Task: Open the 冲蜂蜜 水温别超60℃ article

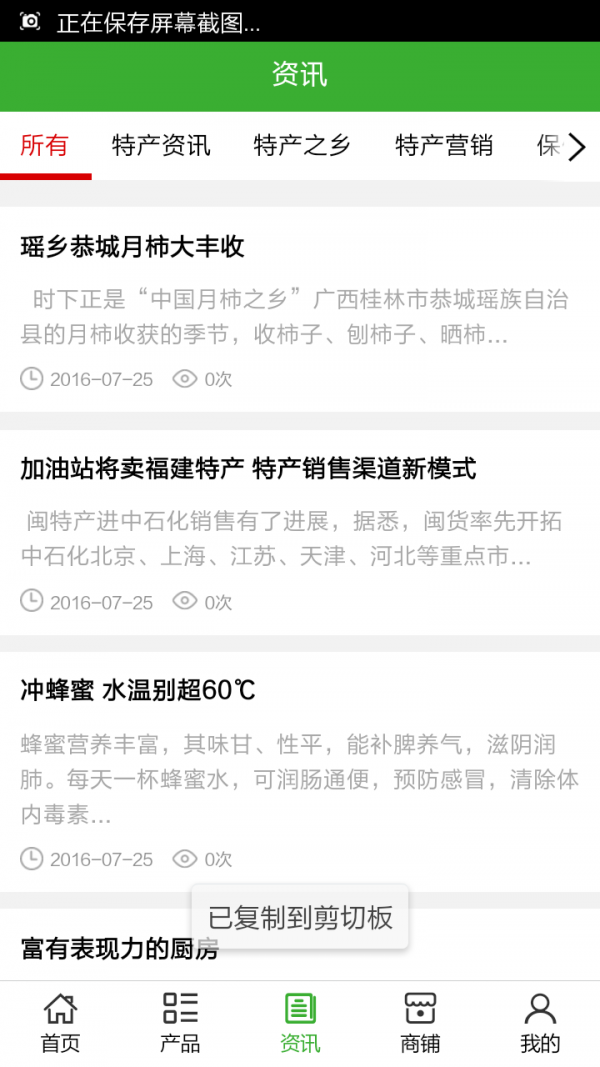Action: (138, 690)
